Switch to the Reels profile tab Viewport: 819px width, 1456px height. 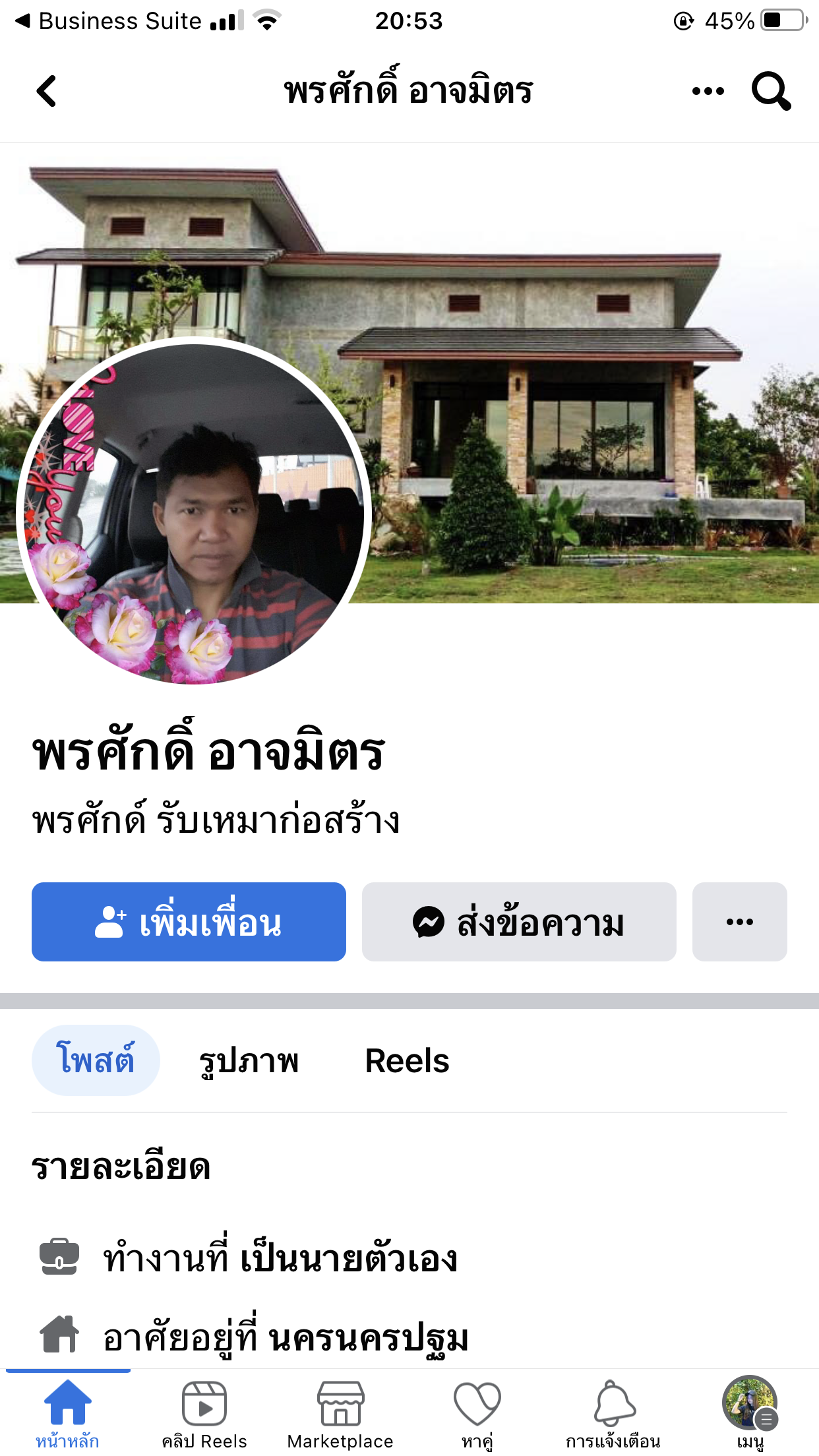pos(407,1060)
